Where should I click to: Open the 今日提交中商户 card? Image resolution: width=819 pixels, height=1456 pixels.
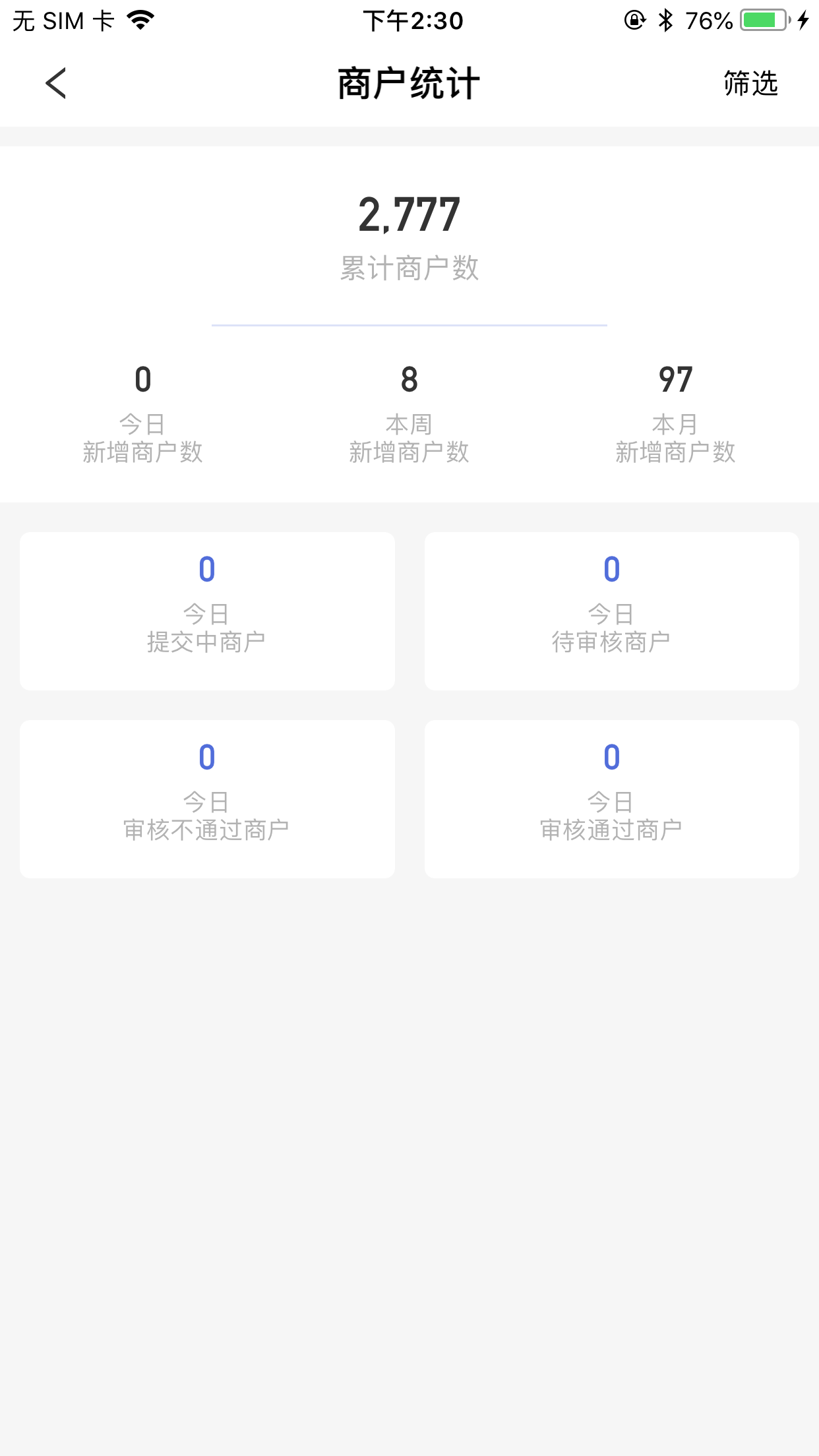point(207,611)
